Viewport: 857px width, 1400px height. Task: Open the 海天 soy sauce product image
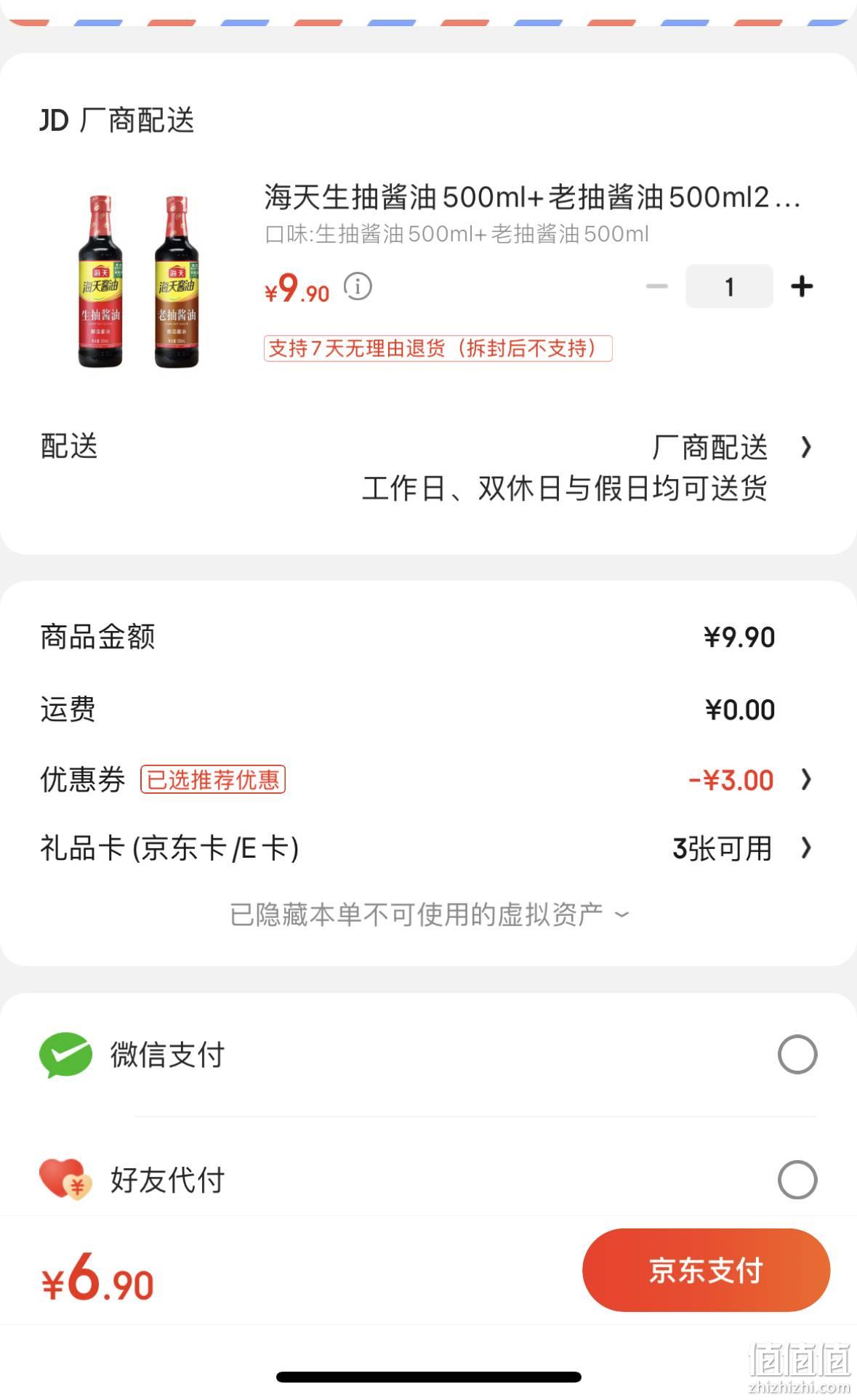[138, 281]
